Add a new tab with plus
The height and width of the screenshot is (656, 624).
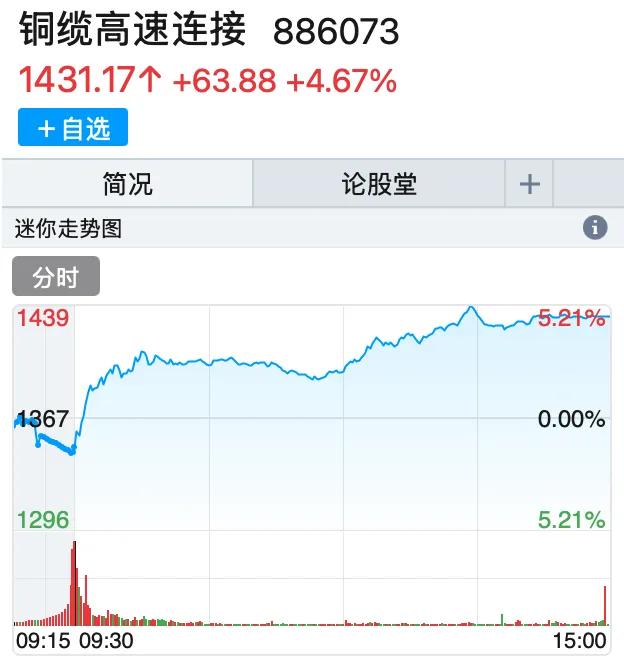529,184
